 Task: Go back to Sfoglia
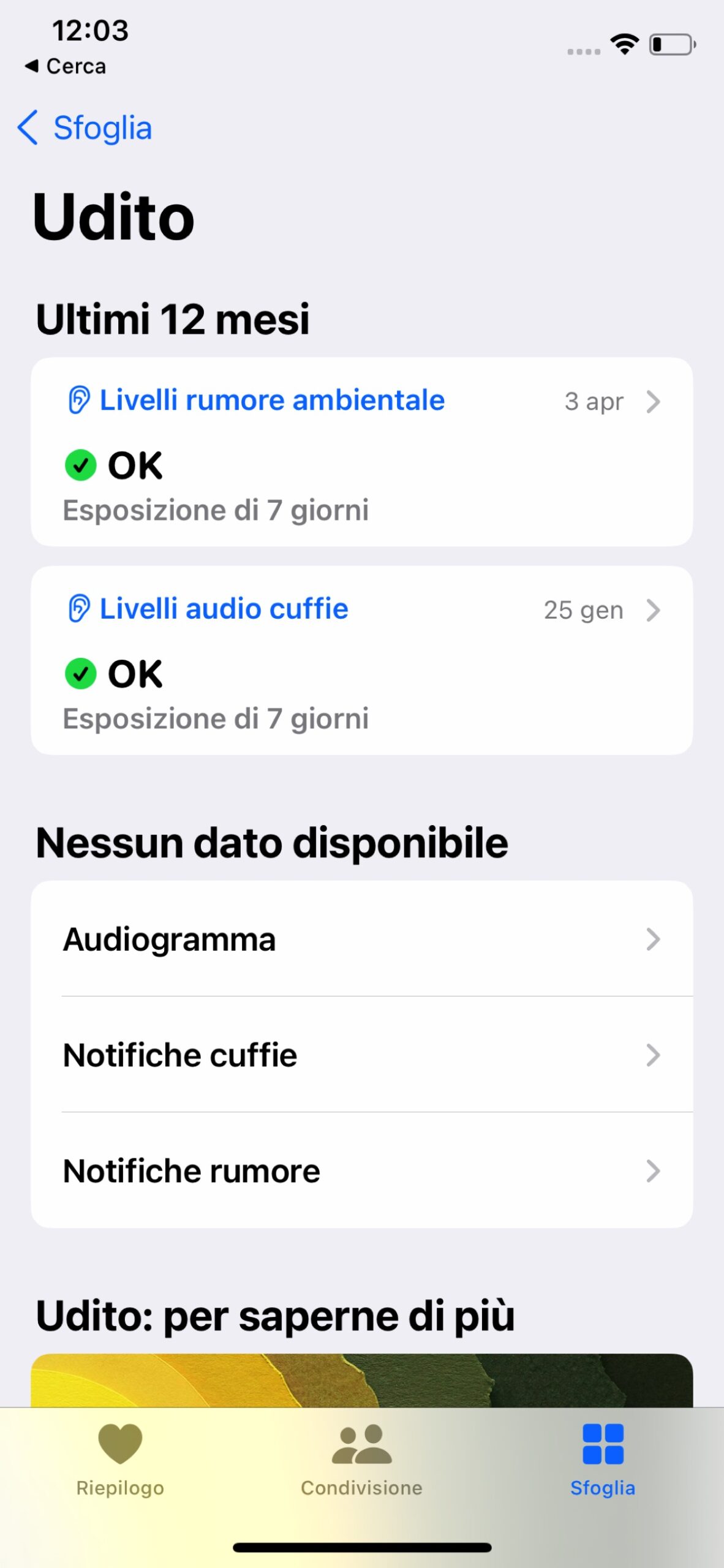click(86, 128)
